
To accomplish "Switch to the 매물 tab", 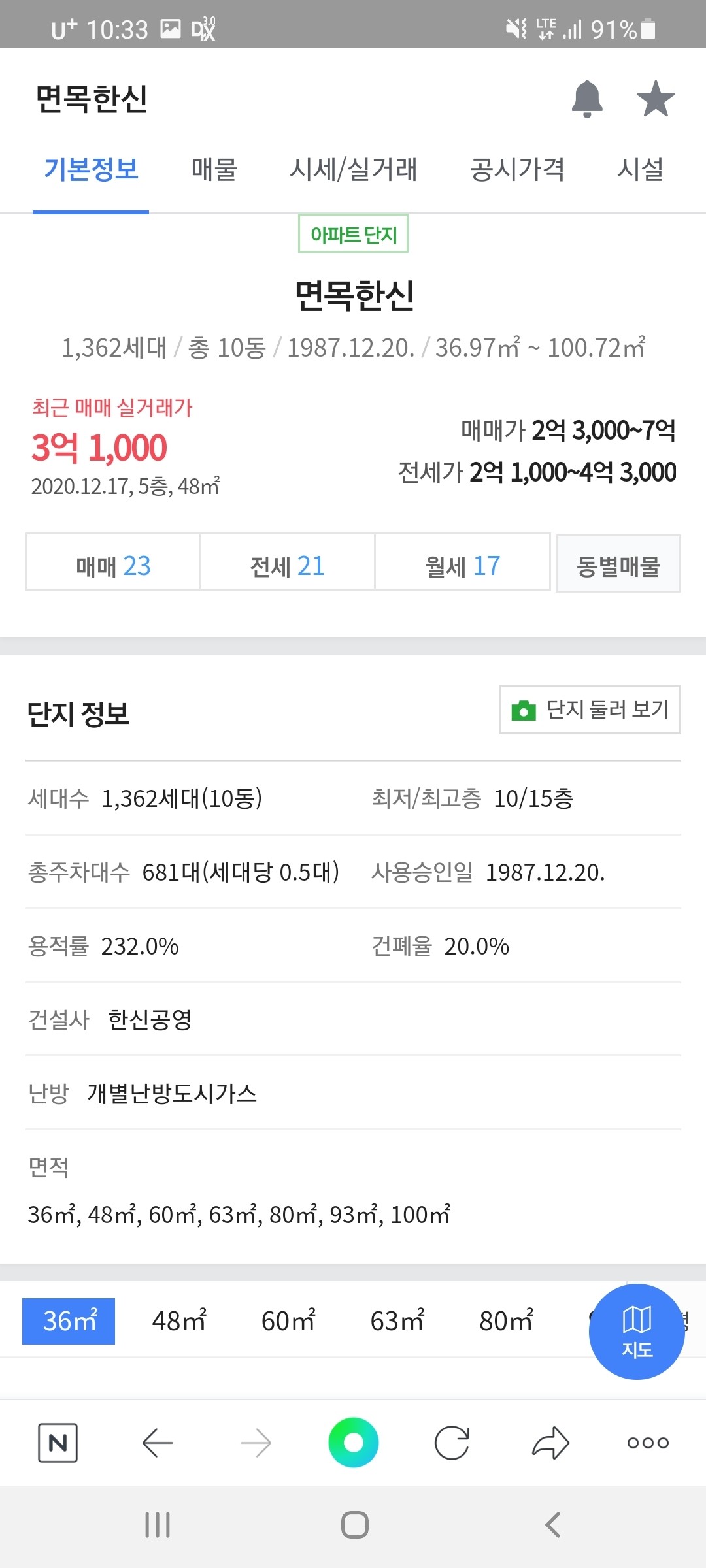I will 212,169.
